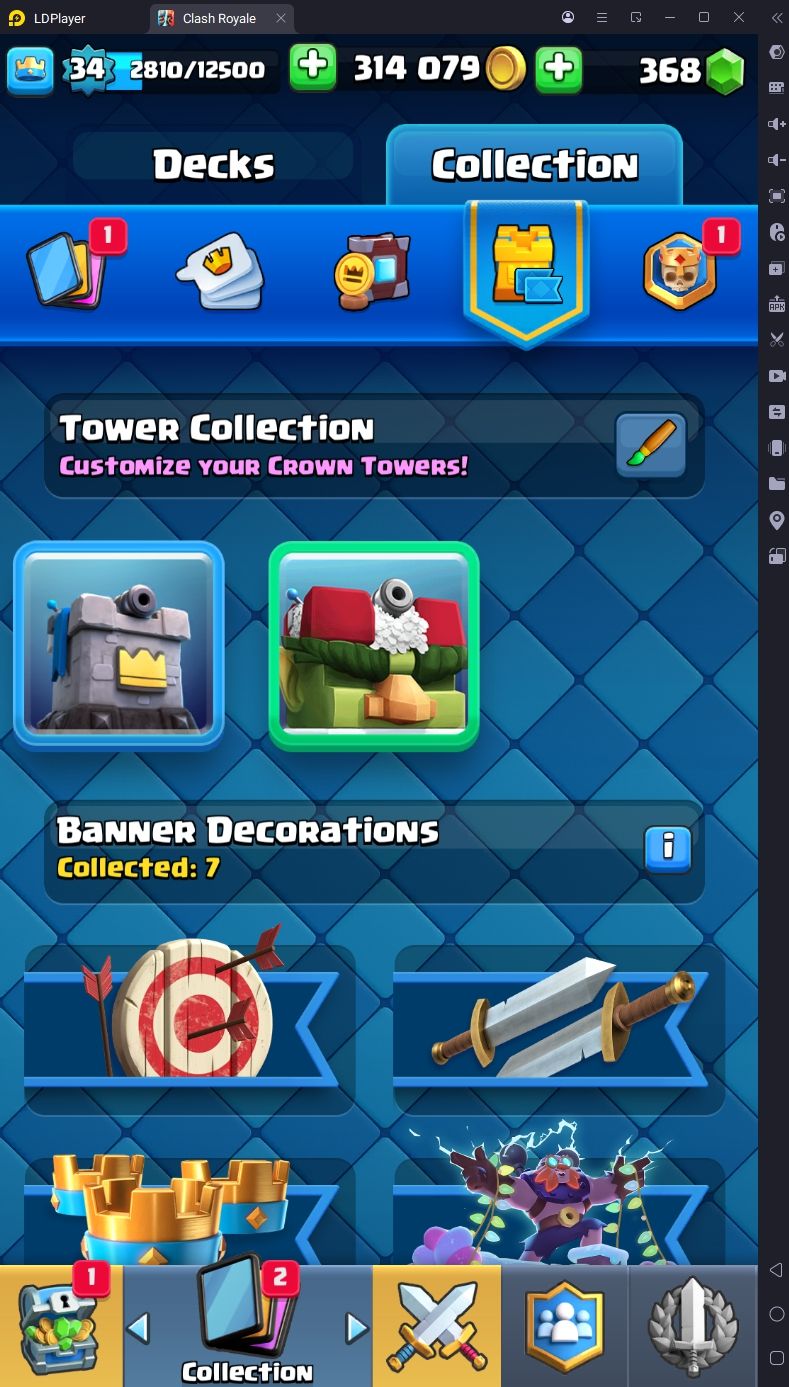Open the card mastery book tab

click(x=372, y=271)
